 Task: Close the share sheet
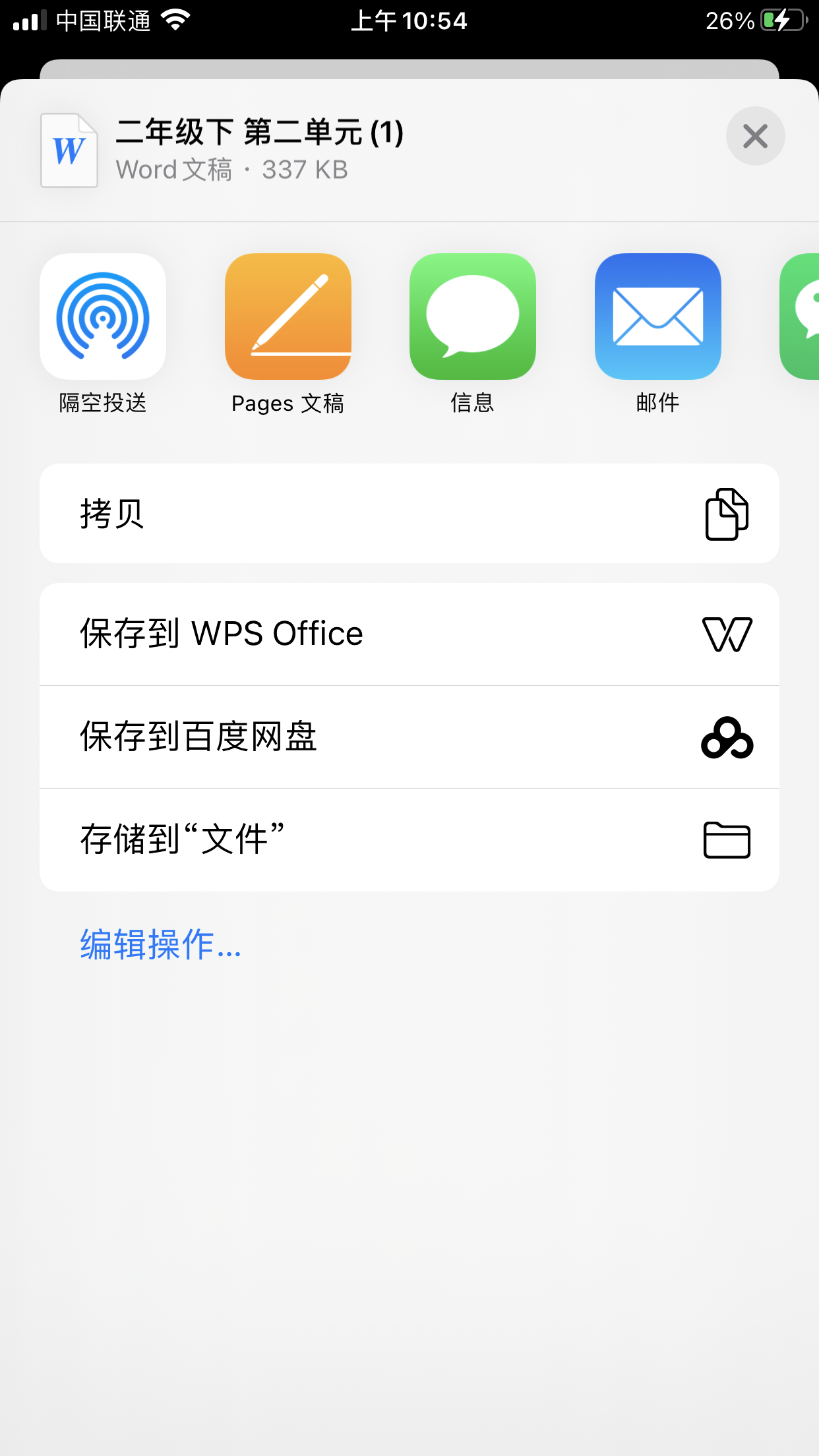(755, 136)
